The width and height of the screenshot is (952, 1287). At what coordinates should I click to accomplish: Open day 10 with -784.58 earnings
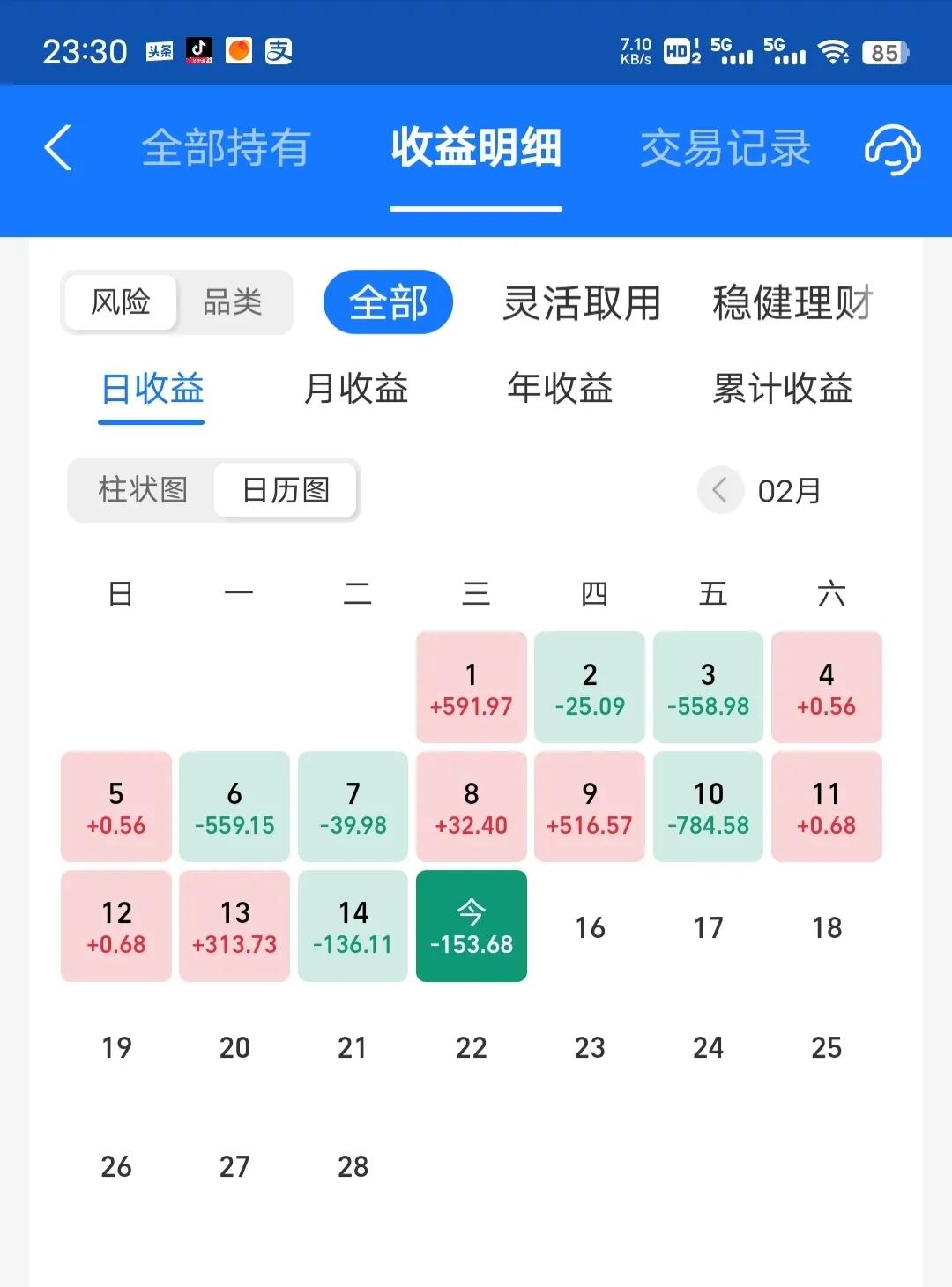tap(708, 807)
